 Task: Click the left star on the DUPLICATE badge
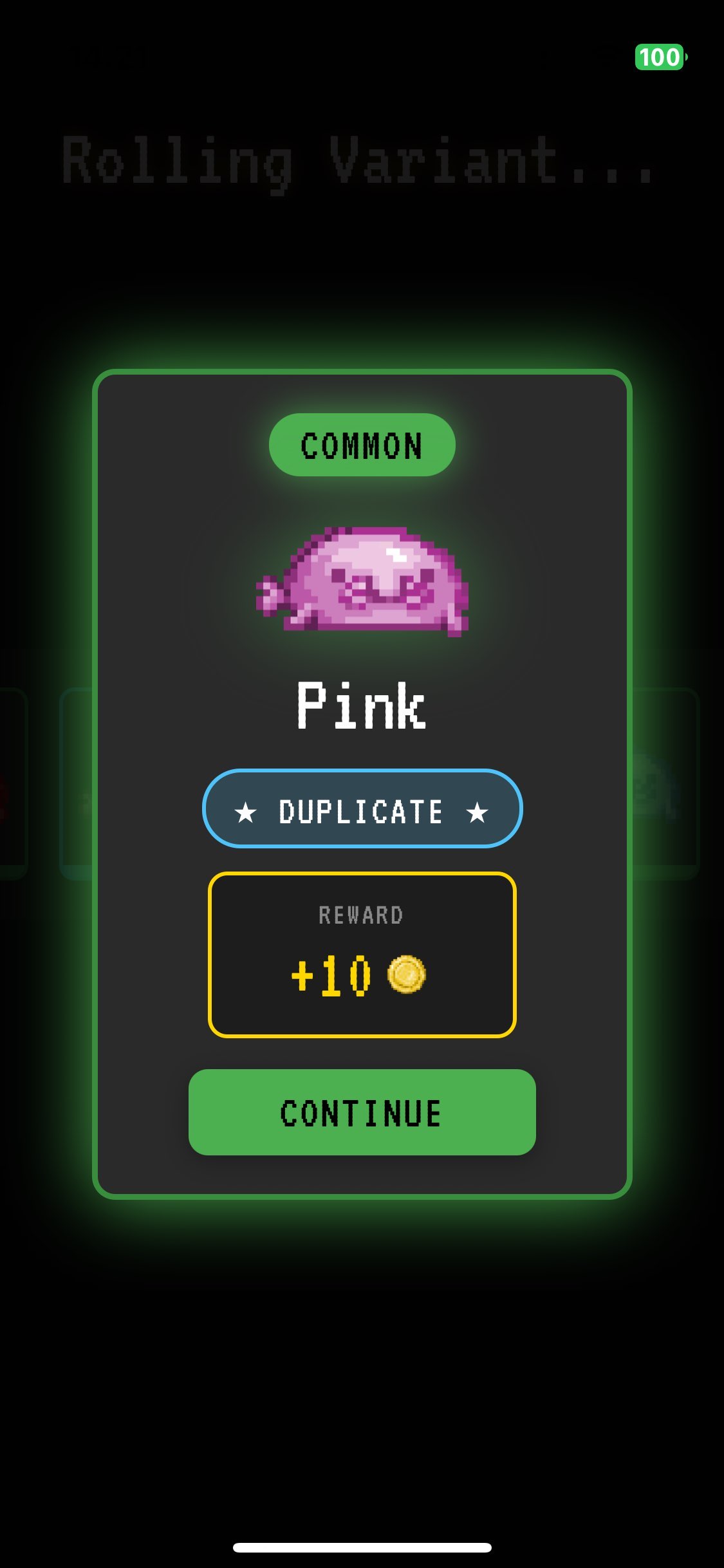[x=246, y=811]
